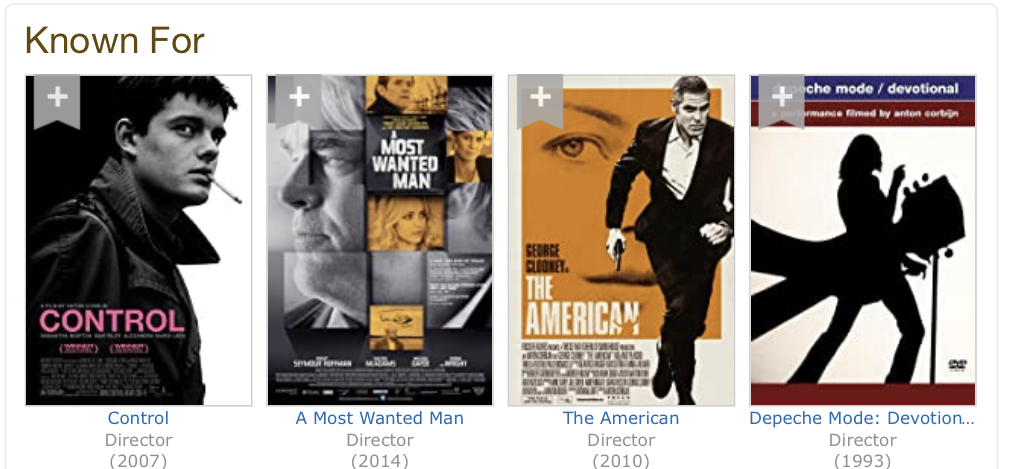Add Depeche Mode: Devotional to watchlist
This screenshot has height=469, width=1012.
[781, 98]
